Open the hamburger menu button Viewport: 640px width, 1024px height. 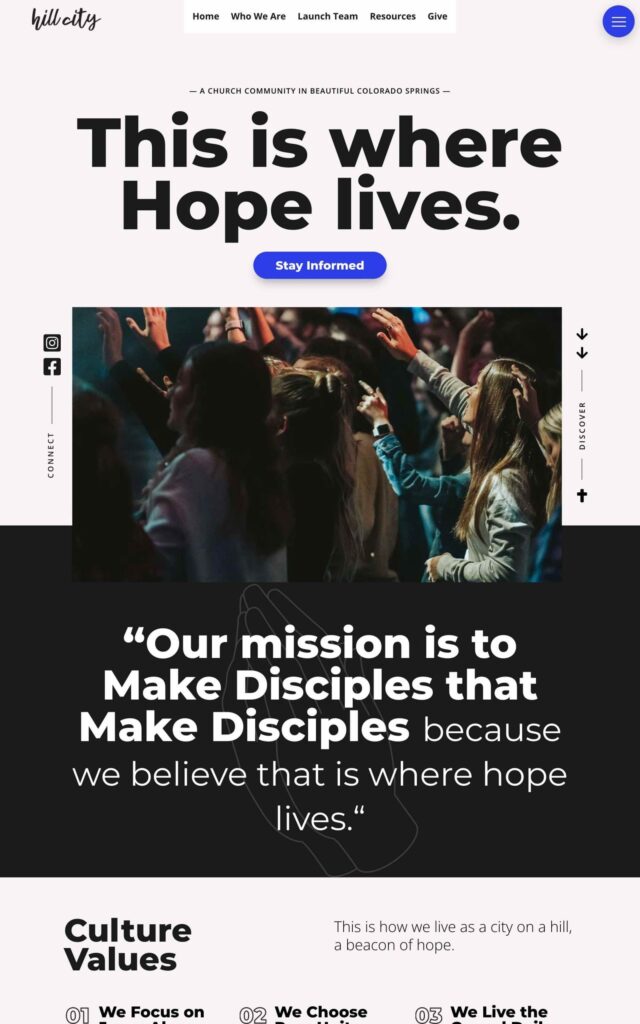(x=618, y=21)
